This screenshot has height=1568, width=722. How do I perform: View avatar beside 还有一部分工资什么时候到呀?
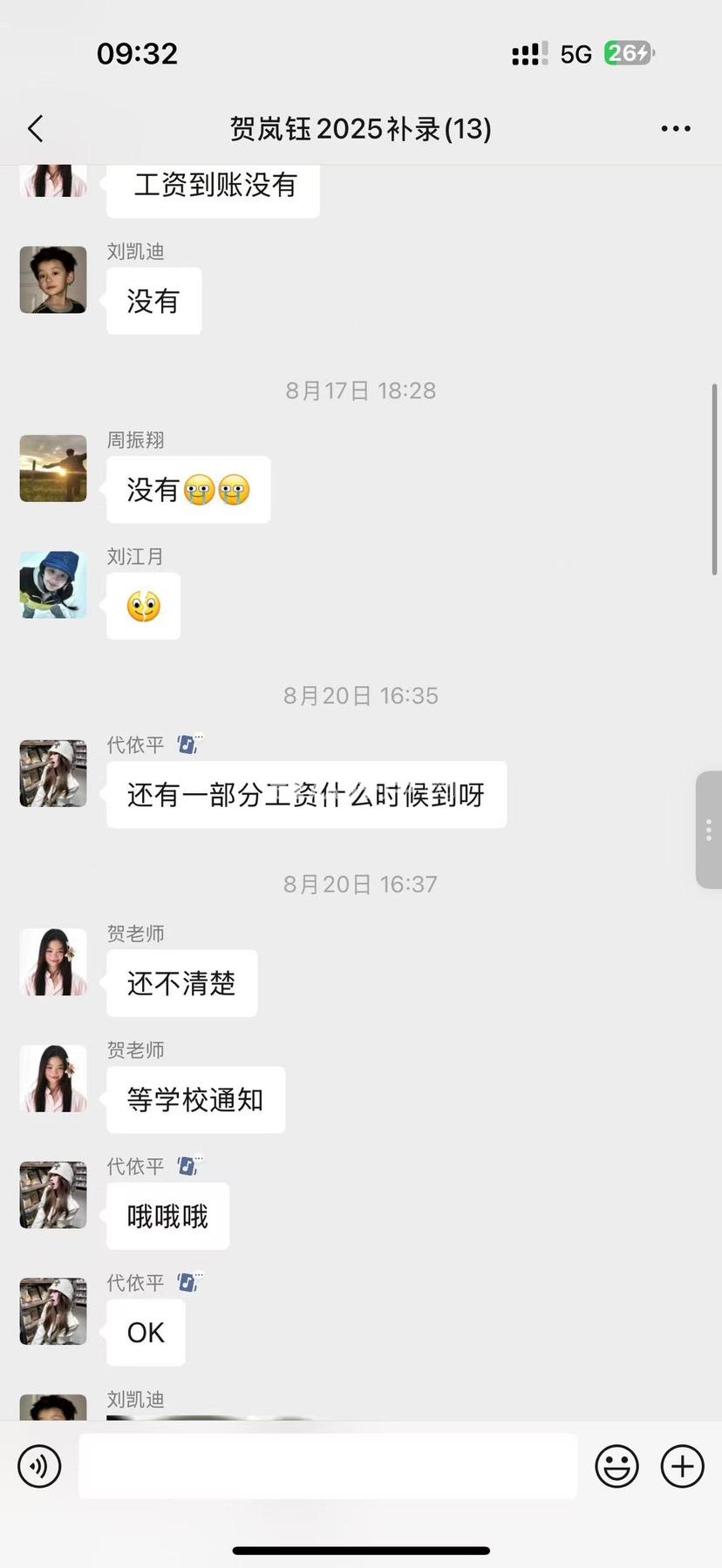click(53, 773)
